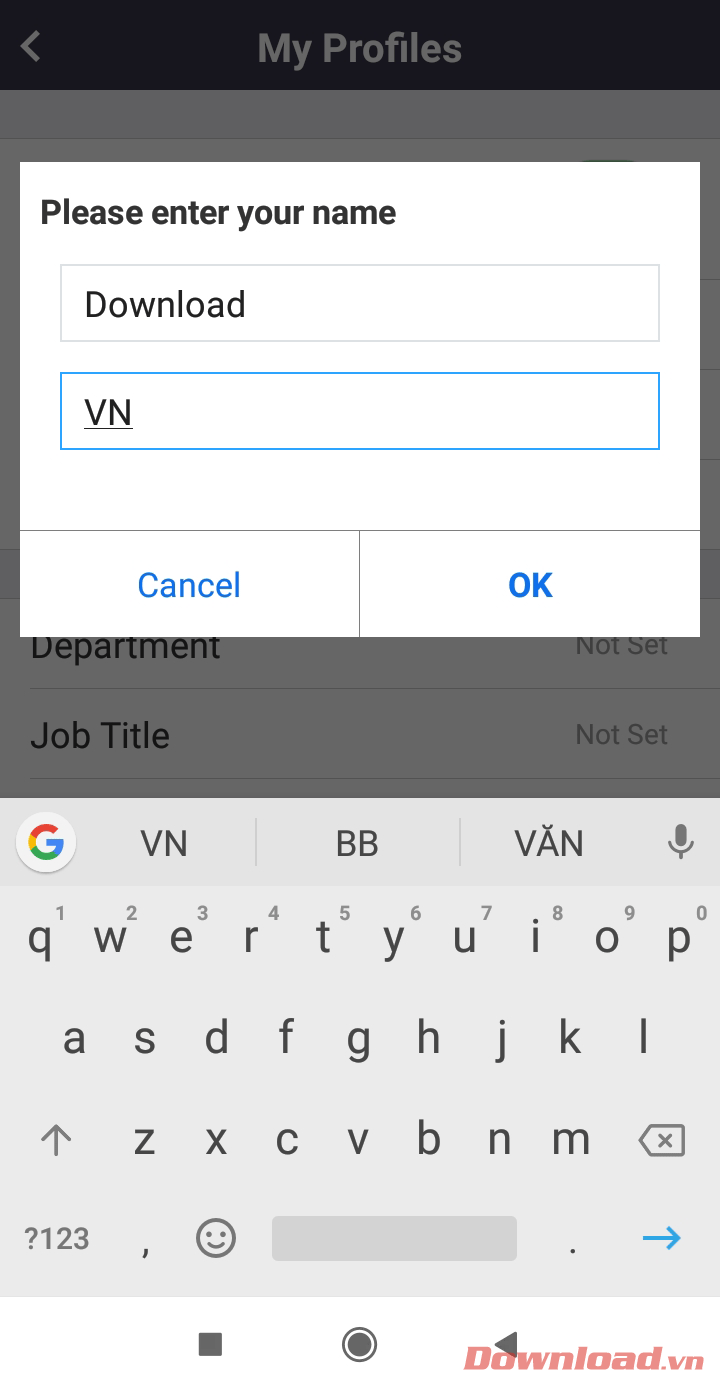
Task: Tap the first name field containing Download
Action: point(360,304)
